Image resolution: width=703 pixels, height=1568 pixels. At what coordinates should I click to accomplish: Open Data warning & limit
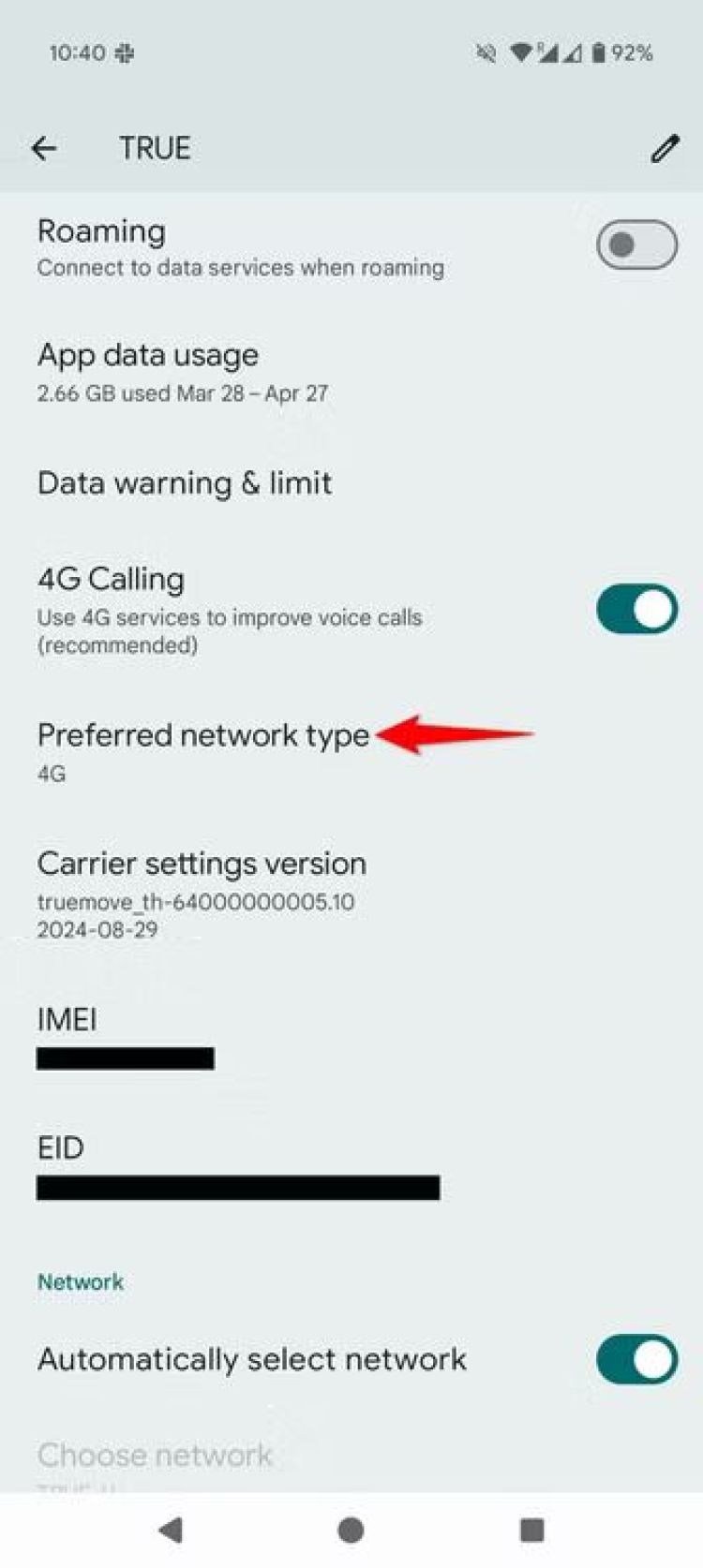pyautogui.click(x=185, y=483)
